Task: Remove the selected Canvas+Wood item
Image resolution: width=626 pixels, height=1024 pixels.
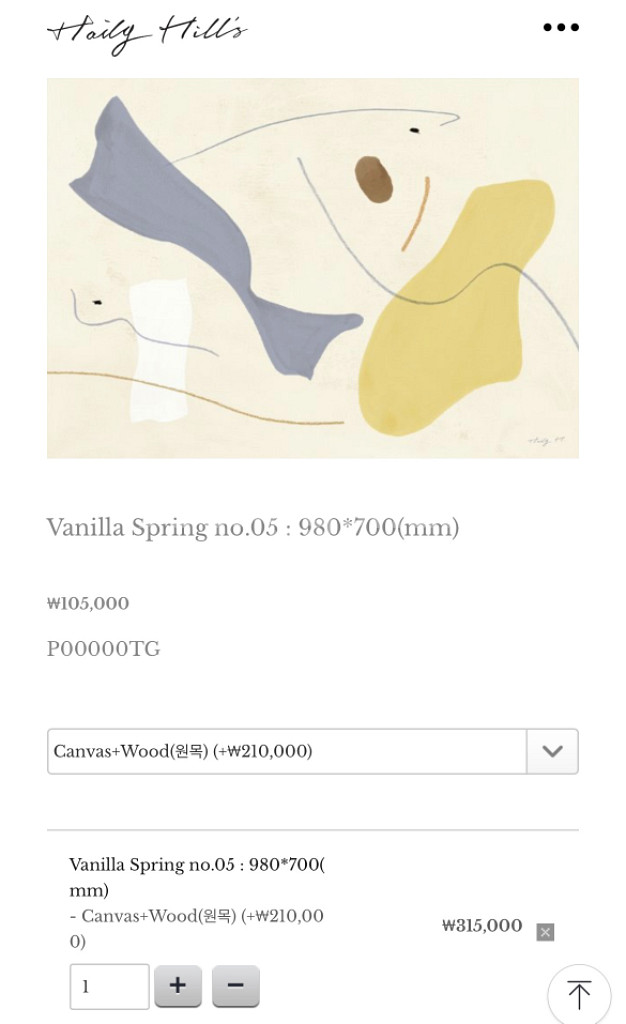Action: (x=545, y=932)
